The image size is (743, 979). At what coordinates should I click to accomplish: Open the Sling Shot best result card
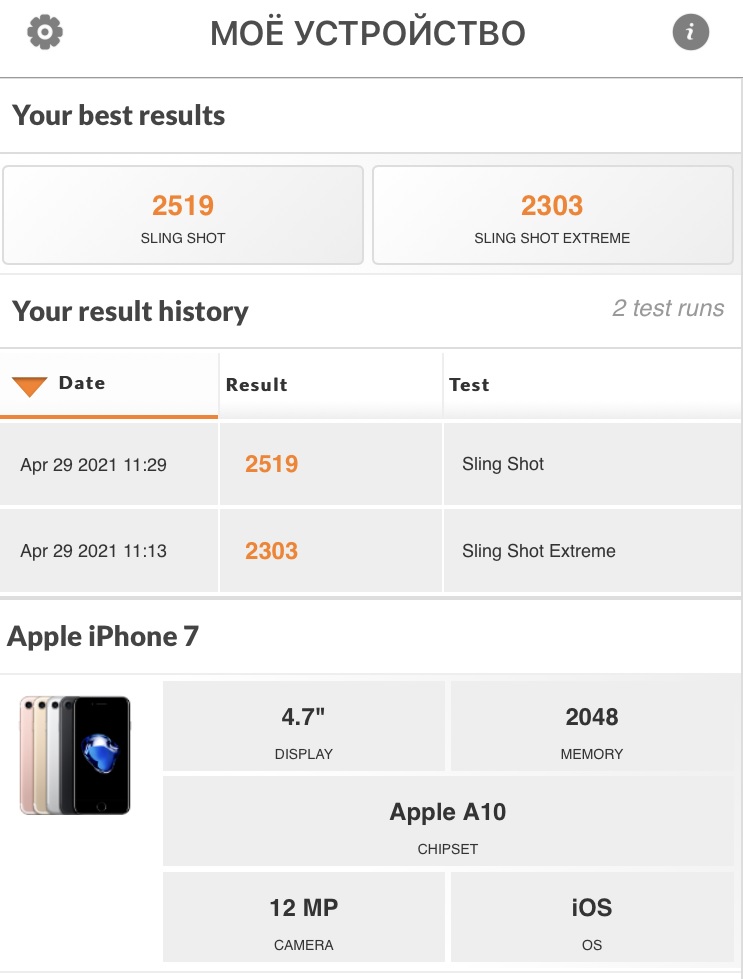tap(183, 215)
